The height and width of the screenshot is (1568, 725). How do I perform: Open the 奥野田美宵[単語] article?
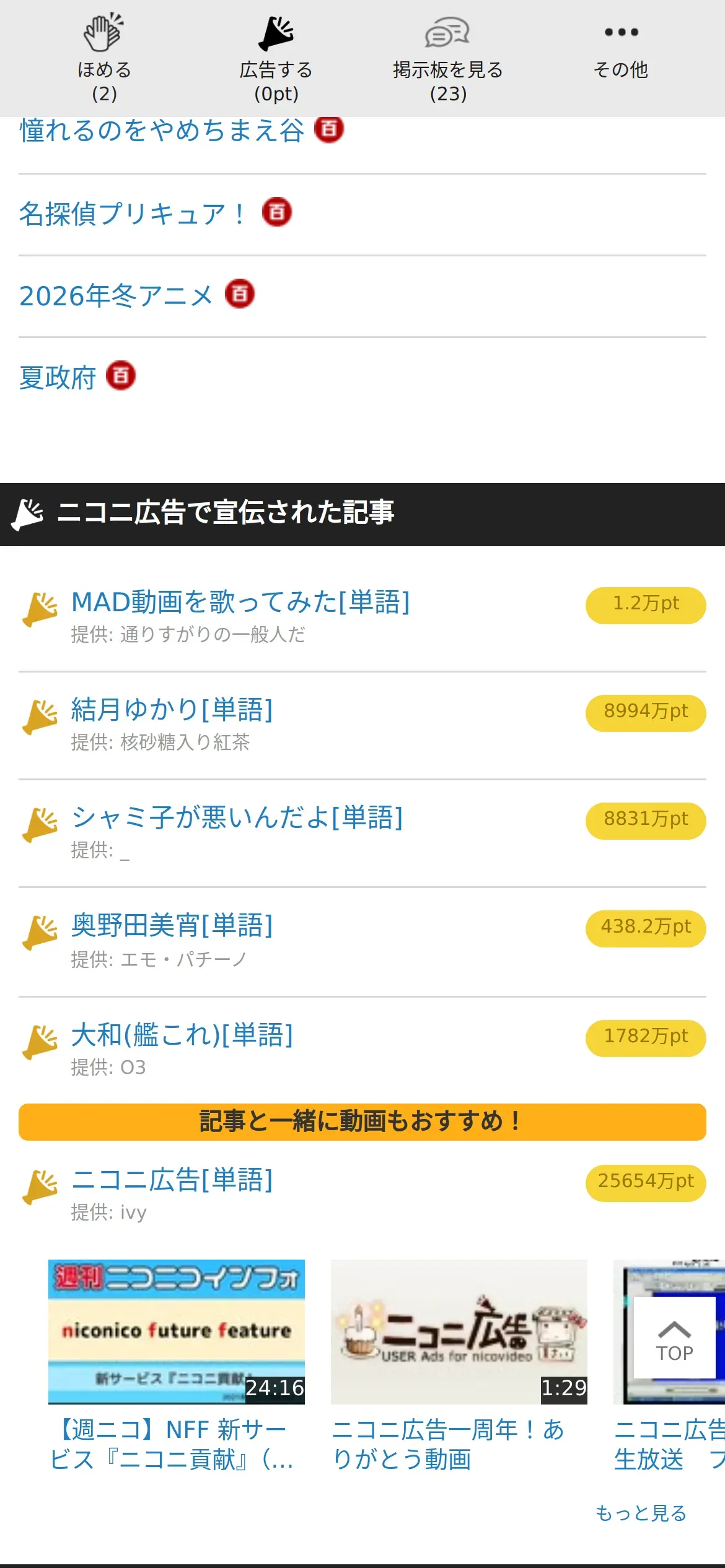(172, 925)
